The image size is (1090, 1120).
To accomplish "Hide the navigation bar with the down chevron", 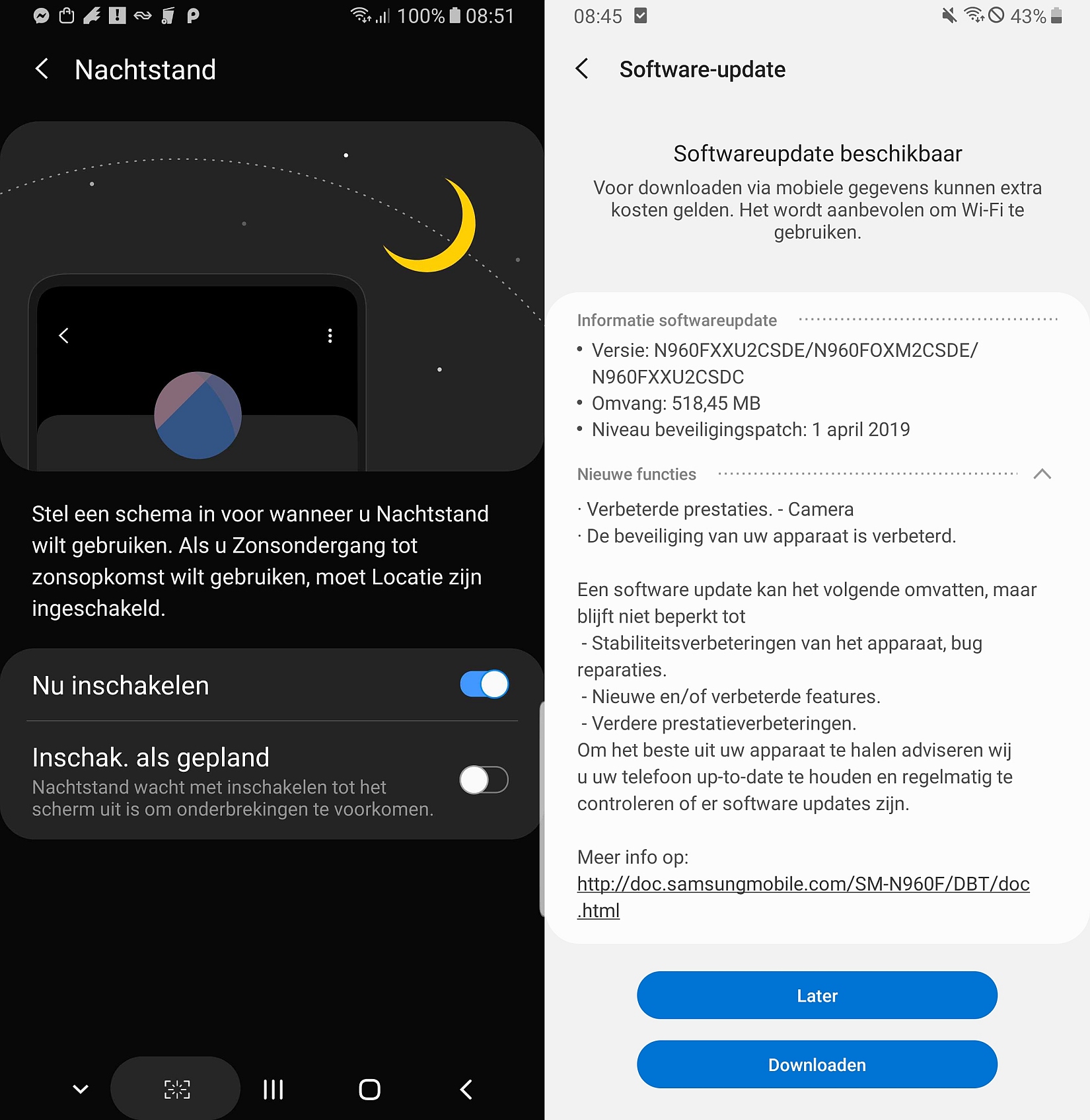I will pos(81,1089).
